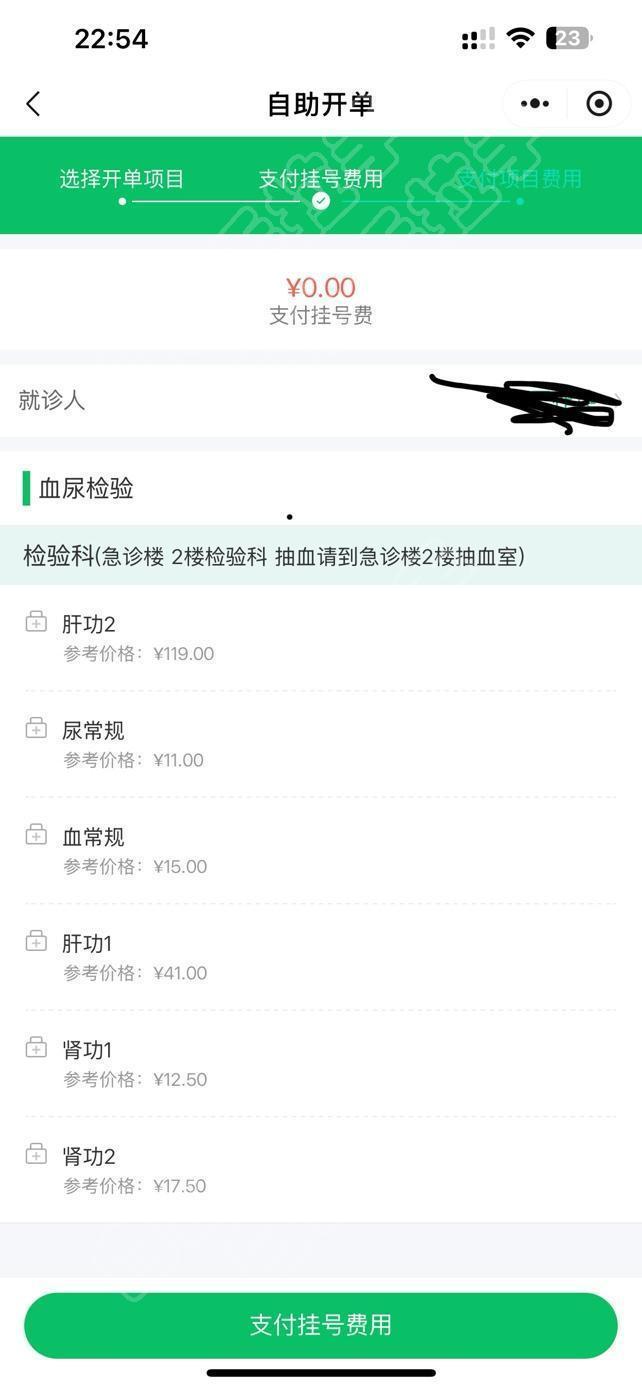This screenshot has width=642, height=1389.
Task: Tap the 支付挂号费用 green button
Action: pos(321,1325)
